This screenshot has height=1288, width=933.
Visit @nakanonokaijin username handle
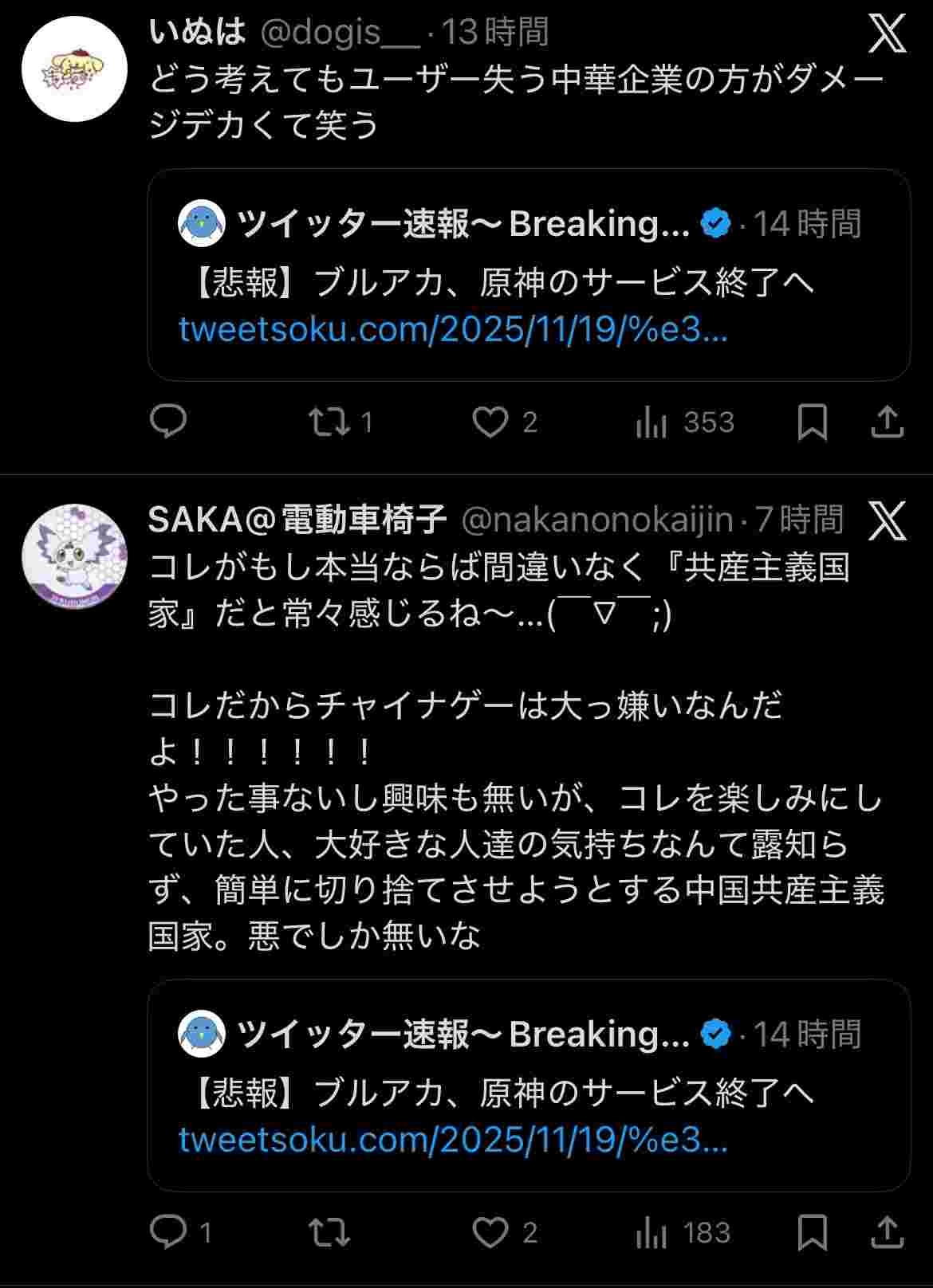596,520
